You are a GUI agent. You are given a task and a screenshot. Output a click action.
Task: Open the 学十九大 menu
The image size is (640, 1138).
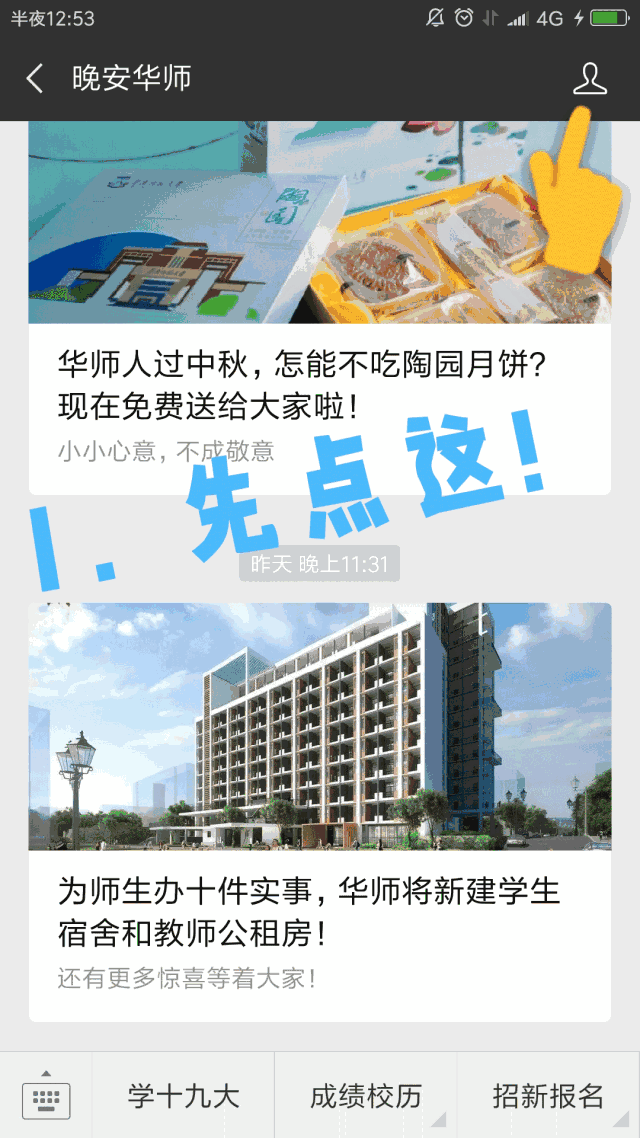point(183,1096)
